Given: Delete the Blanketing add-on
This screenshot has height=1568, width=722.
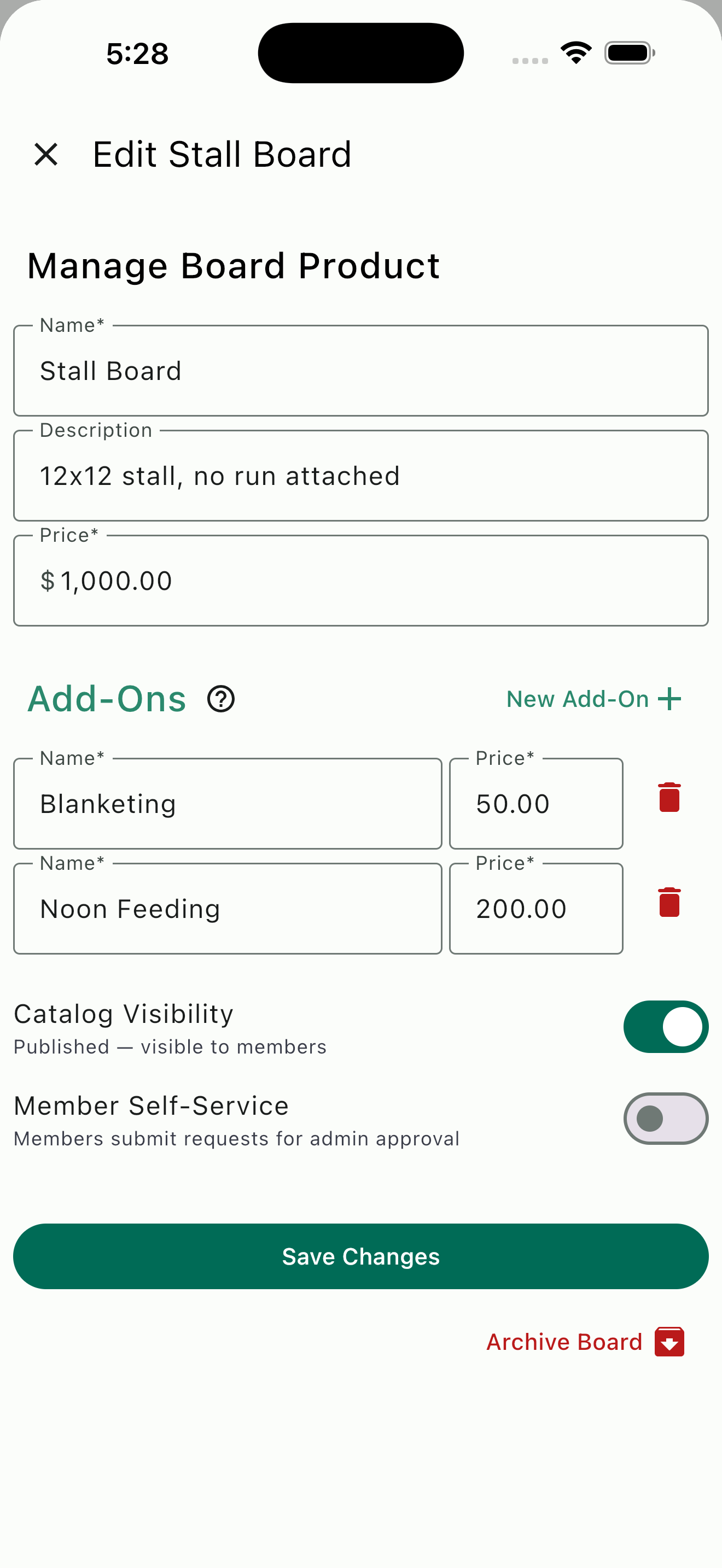Looking at the screenshot, I should point(668,797).
